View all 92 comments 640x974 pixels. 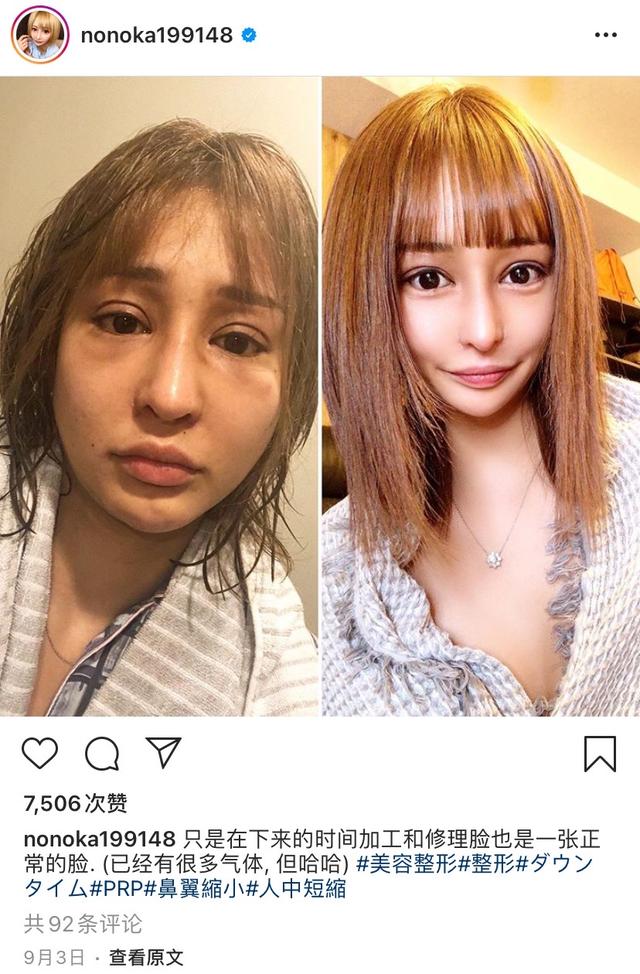pos(83,923)
